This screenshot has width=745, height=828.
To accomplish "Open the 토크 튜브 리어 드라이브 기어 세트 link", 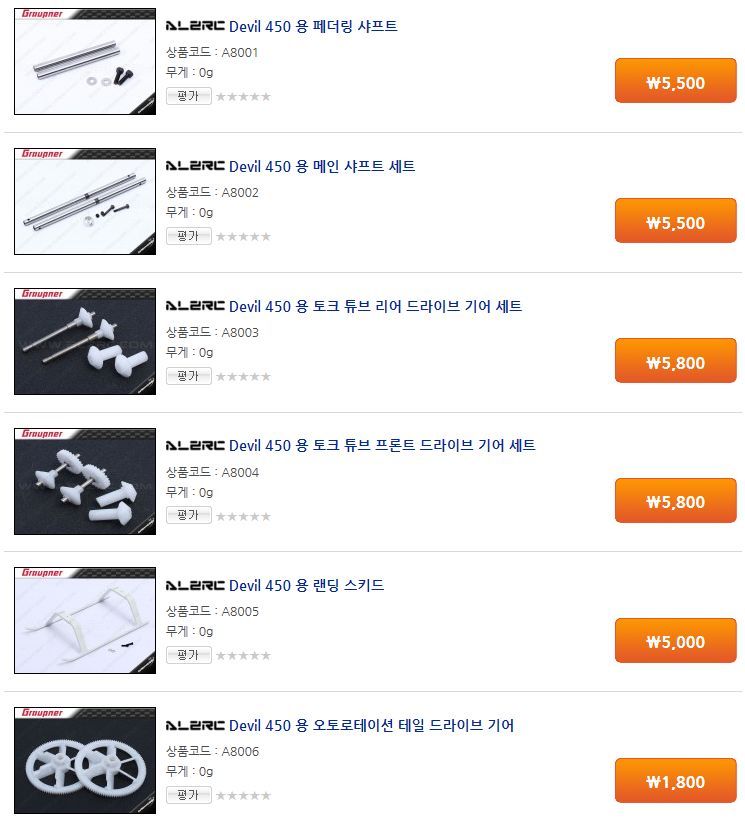I will tap(375, 306).
